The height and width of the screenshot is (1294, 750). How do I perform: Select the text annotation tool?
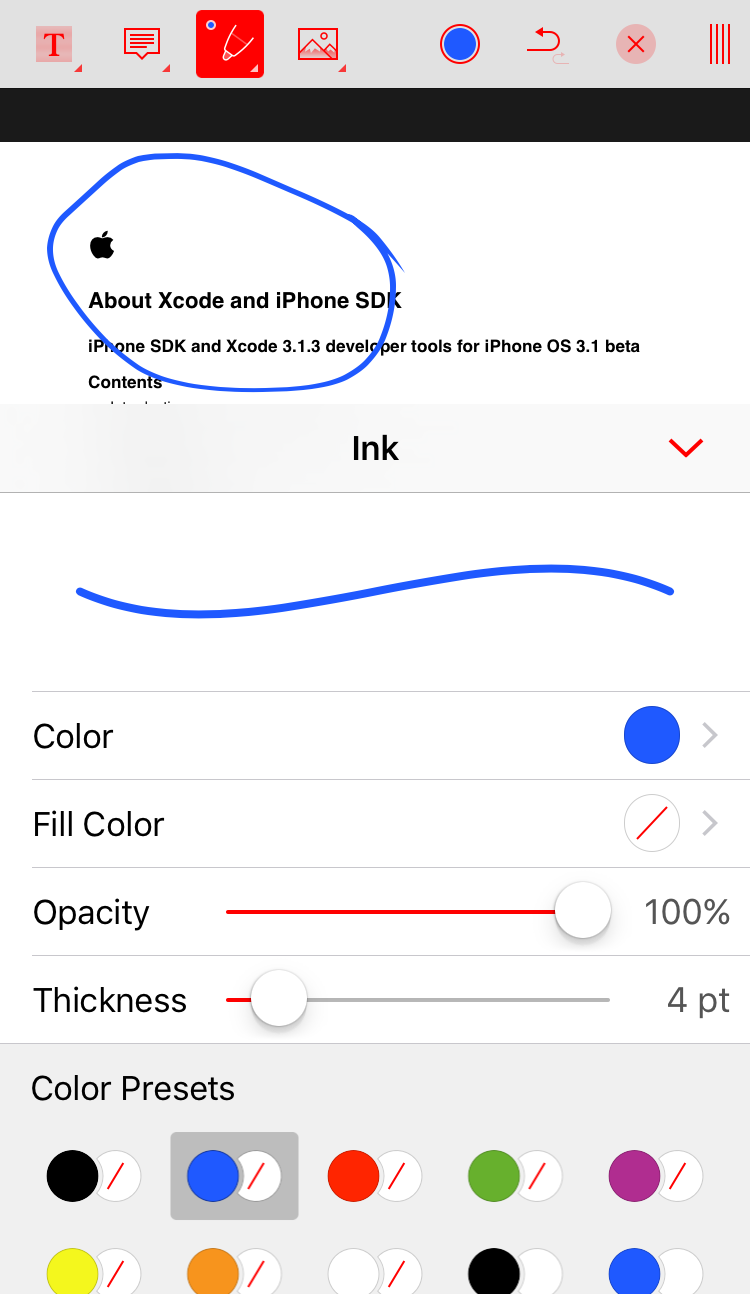[x=54, y=45]
